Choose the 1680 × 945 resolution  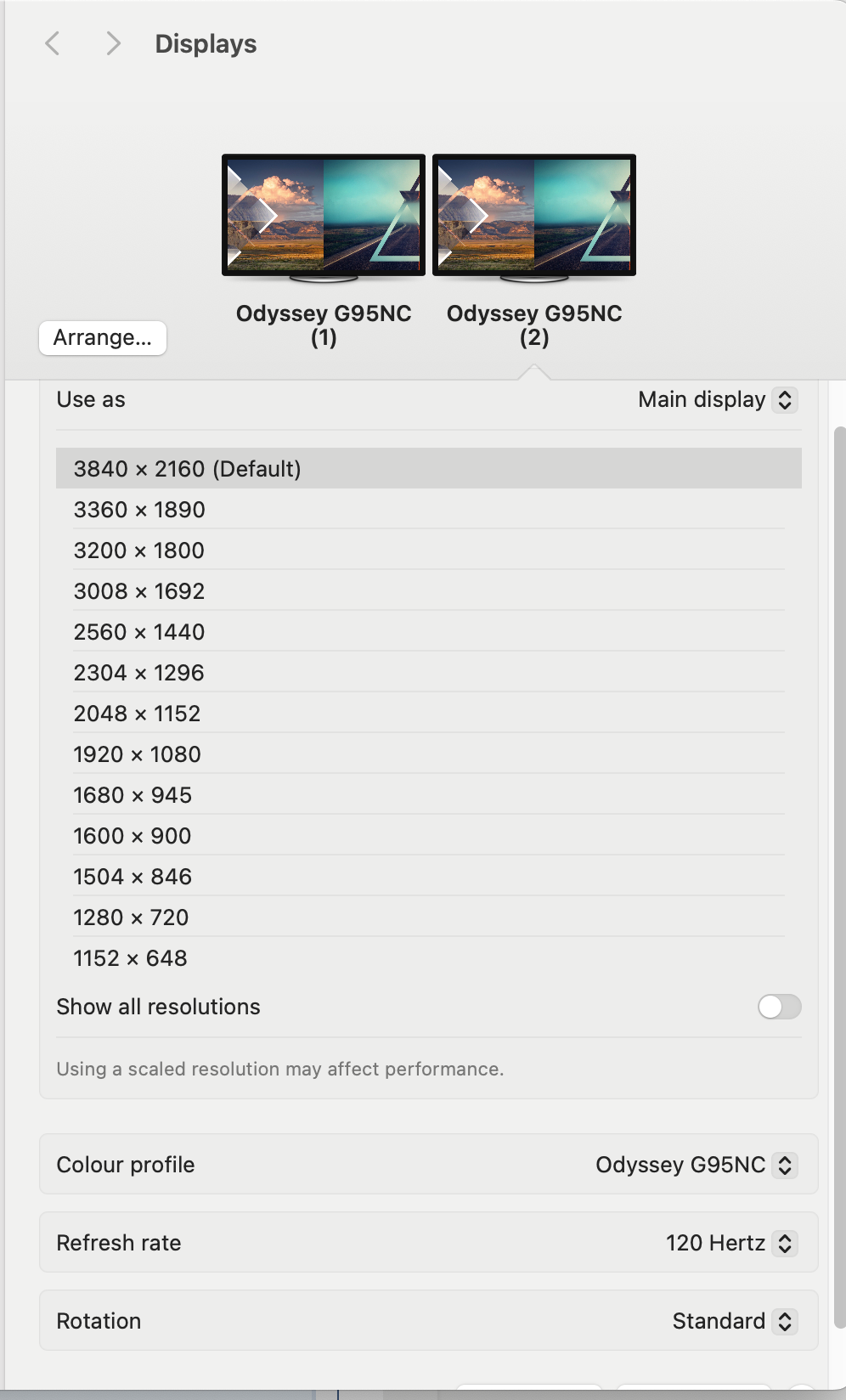[x=428, y=795]
